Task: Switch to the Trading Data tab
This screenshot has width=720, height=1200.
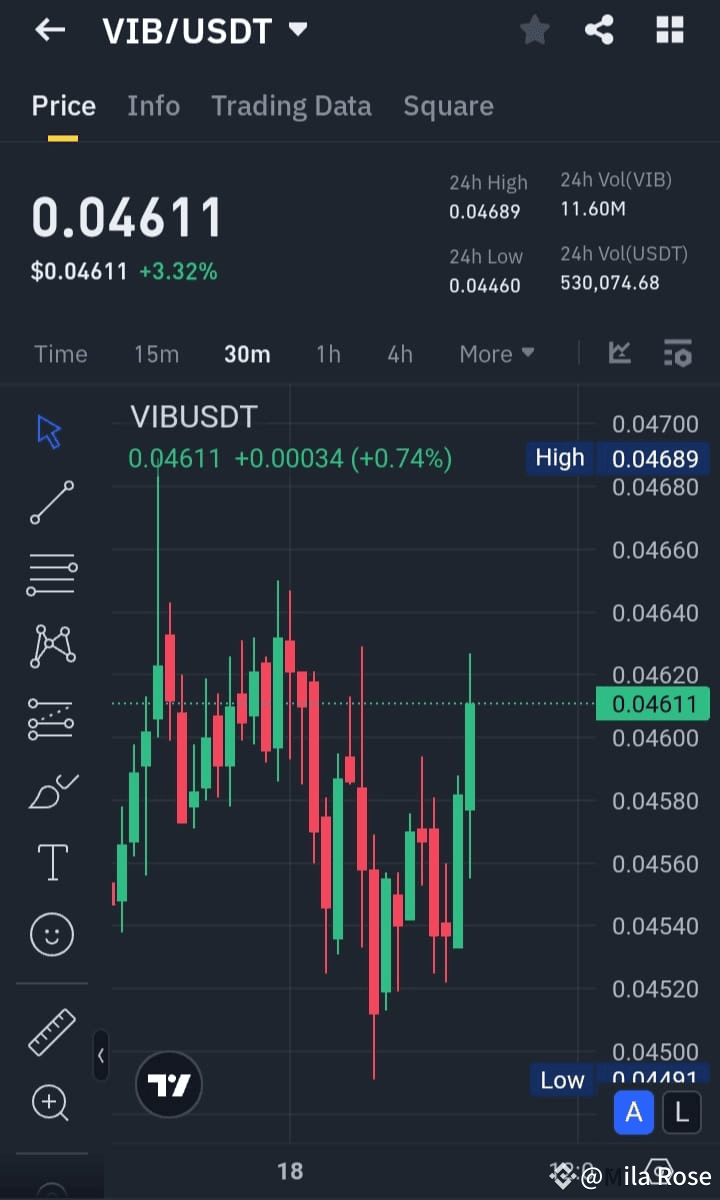Action: point(291,106)
